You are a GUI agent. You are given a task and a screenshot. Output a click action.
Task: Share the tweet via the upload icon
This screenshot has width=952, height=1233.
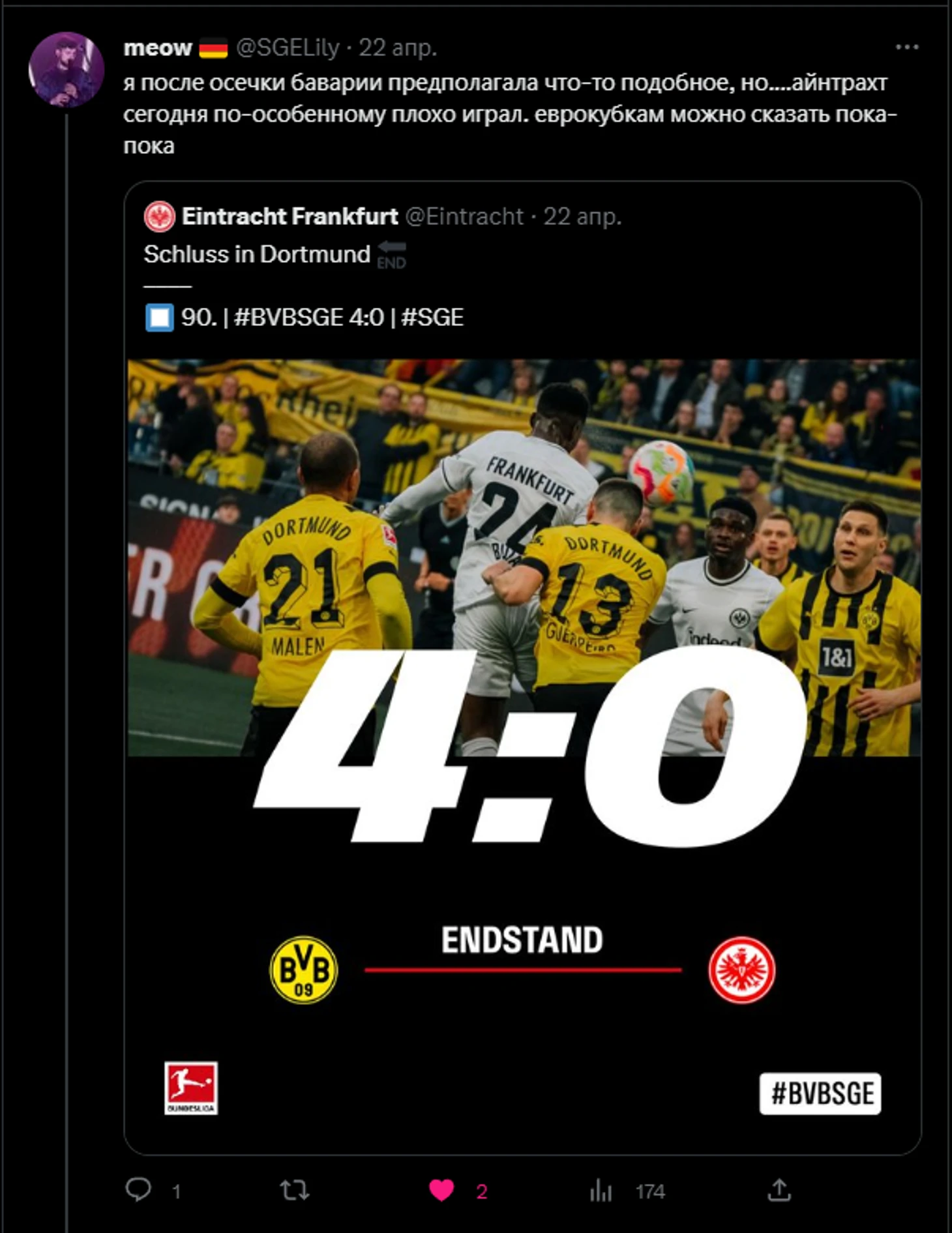[779, 1190]
